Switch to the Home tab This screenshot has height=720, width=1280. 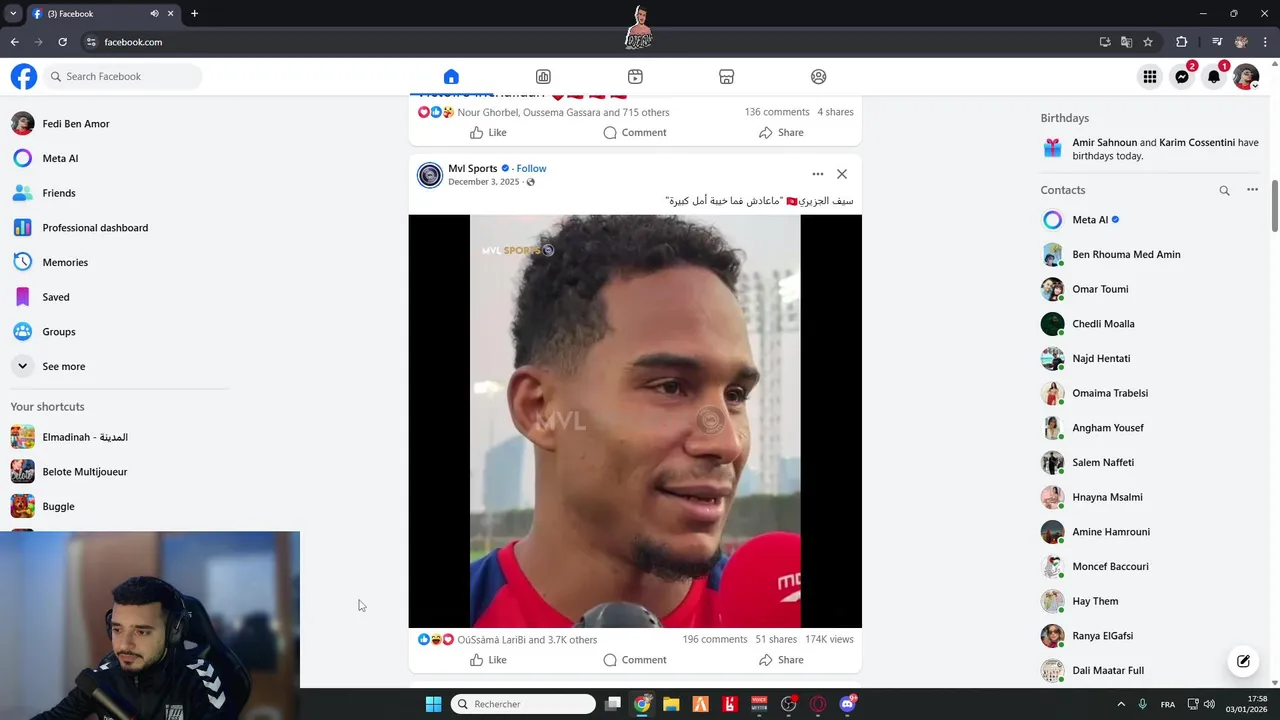[x=451, y=77]
